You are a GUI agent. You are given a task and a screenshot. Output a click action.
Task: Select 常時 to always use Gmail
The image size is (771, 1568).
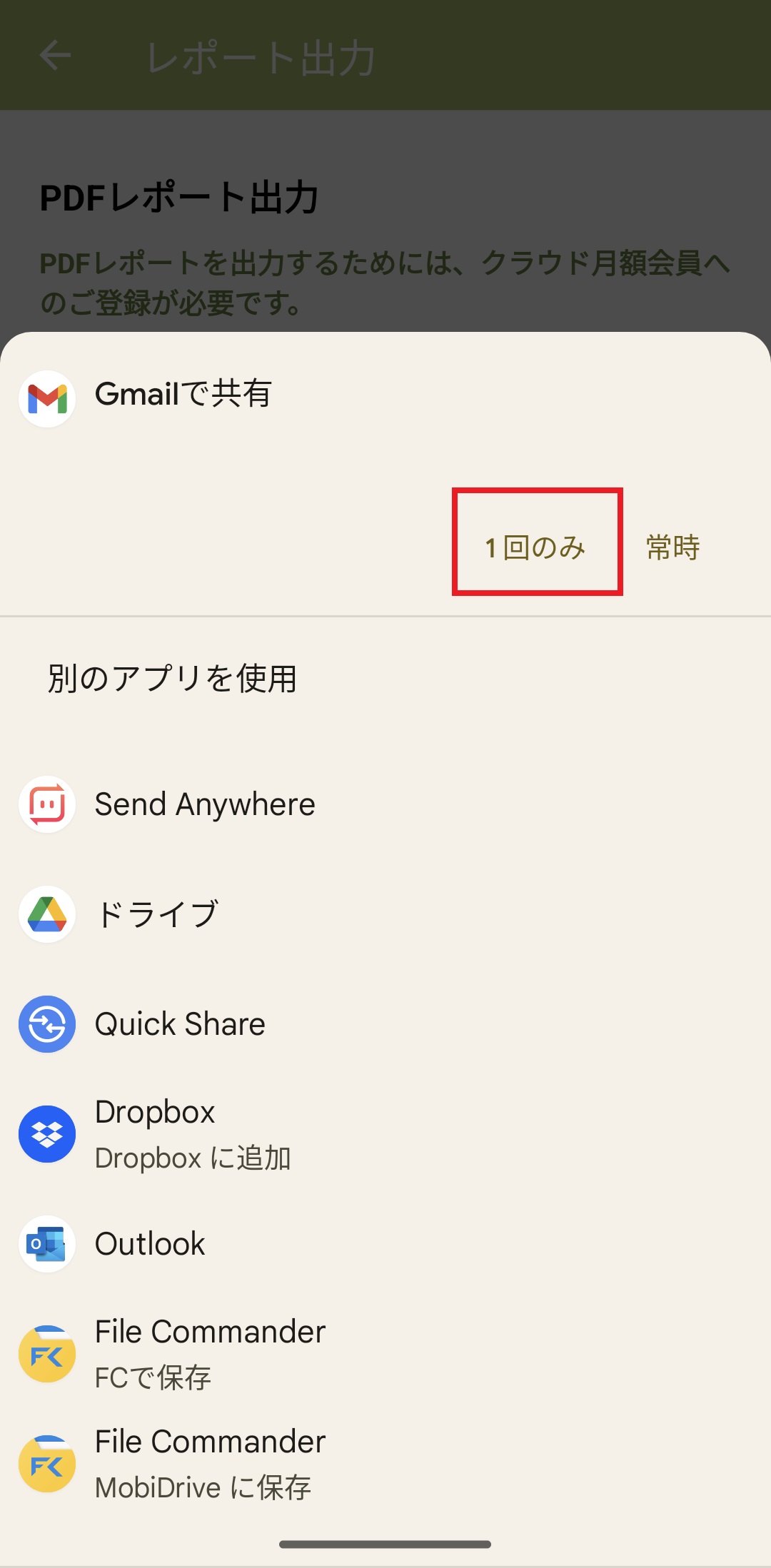[672, 547]
